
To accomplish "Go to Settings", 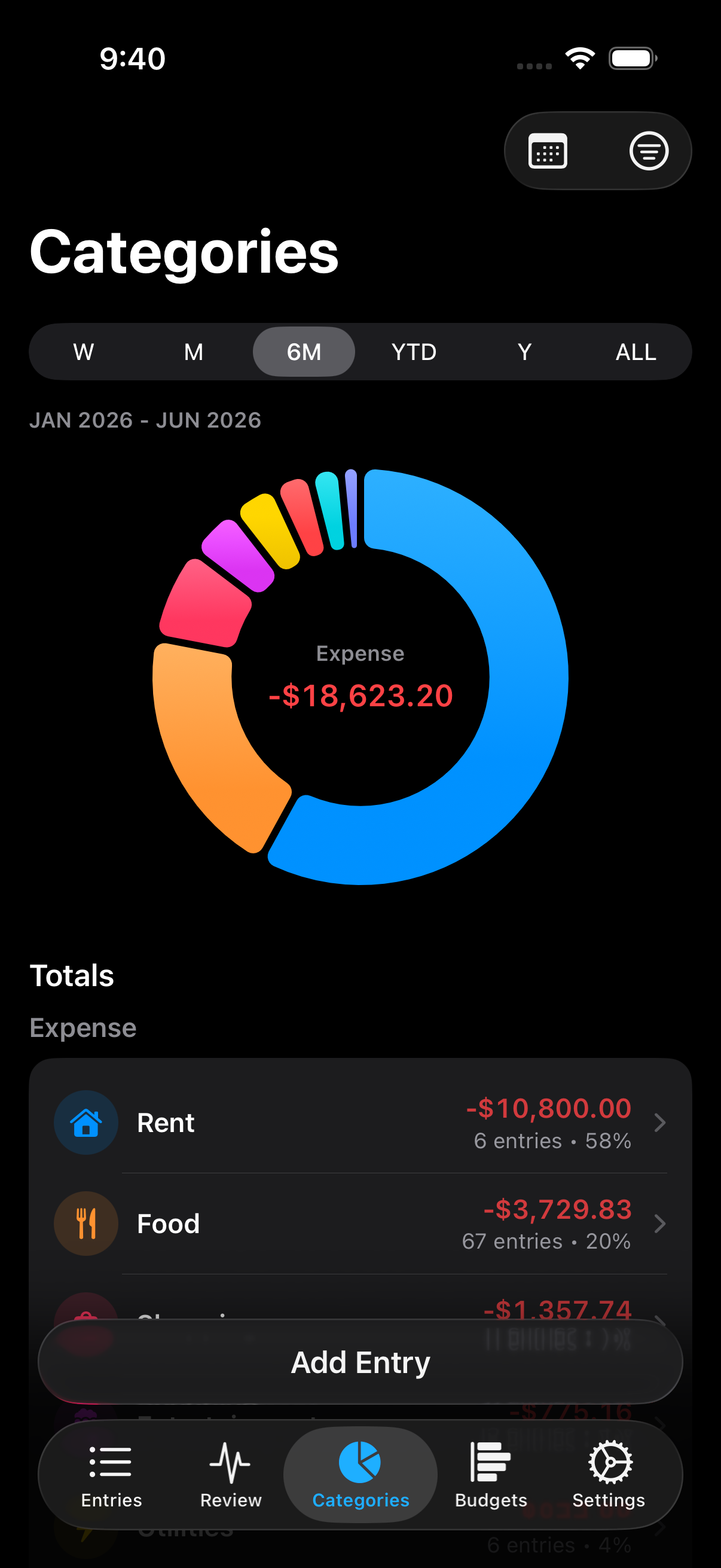I will click(609, 1474).
